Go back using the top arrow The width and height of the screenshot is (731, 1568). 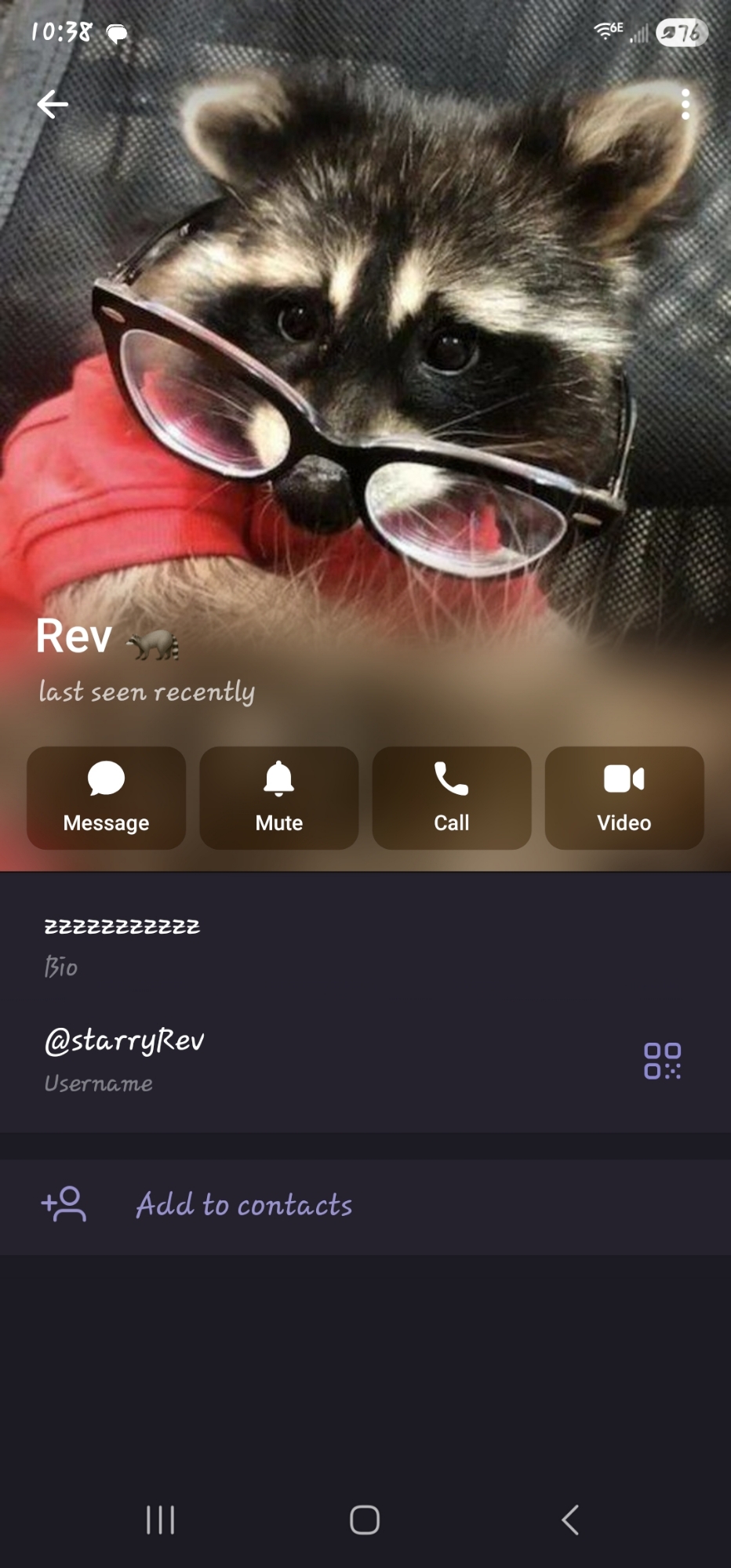coord(53,104)
